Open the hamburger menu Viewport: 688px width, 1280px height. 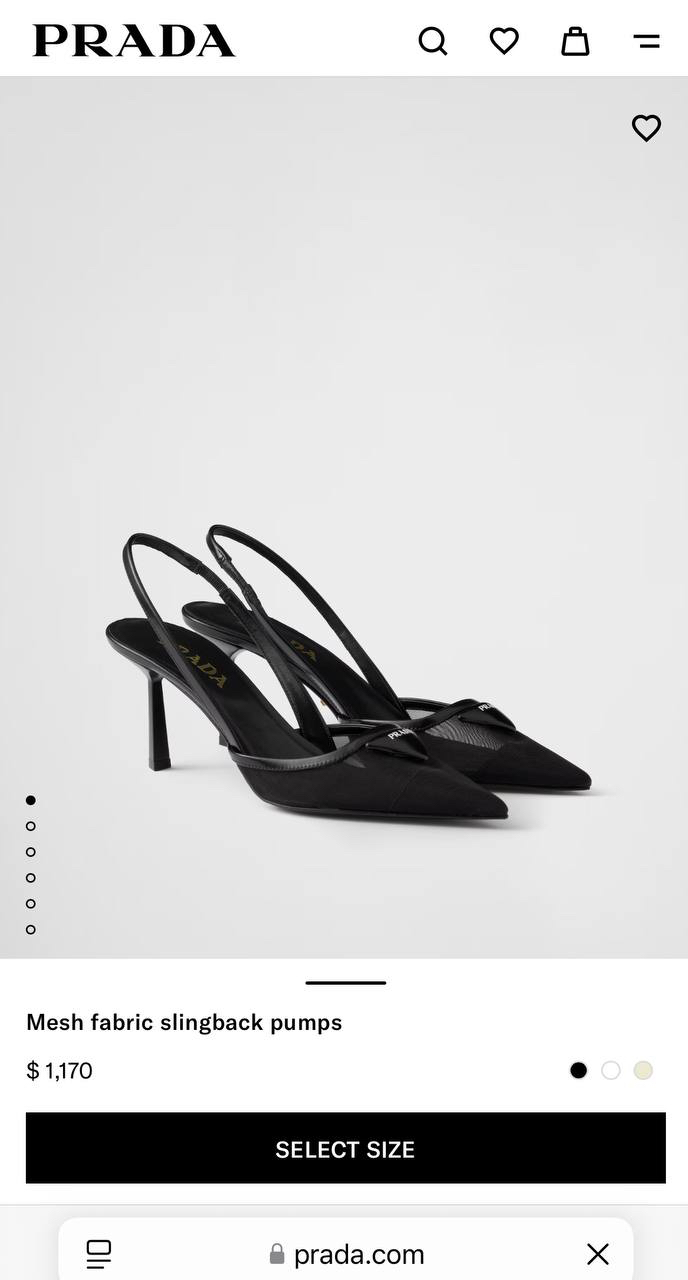[647, 41]
